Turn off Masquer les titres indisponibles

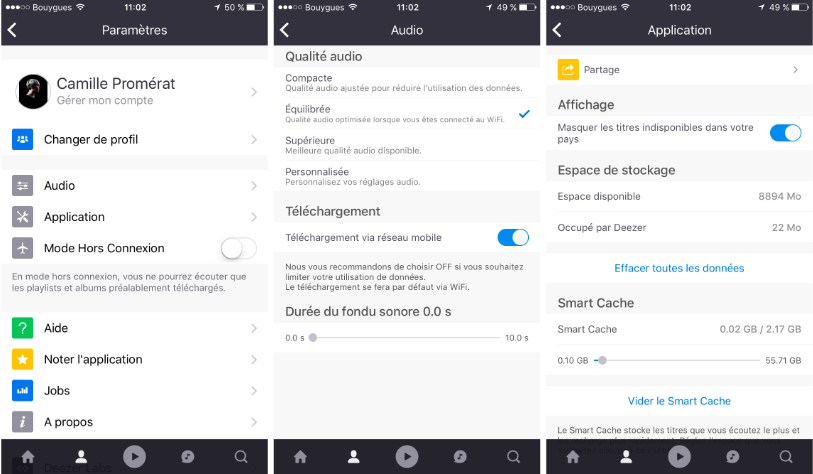[x=785, y=133]
